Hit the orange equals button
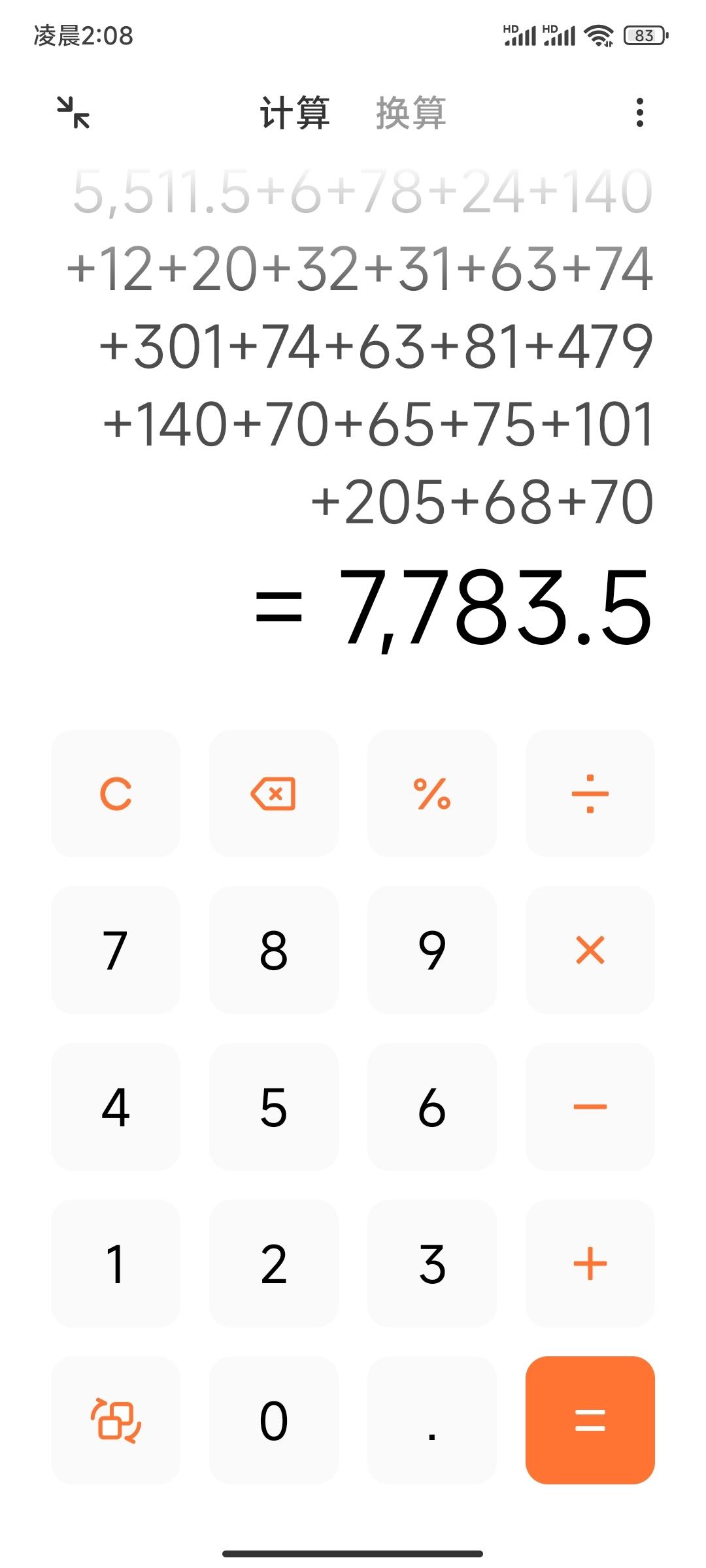This screenshot has width=706, height=1568. [590, 1420]
